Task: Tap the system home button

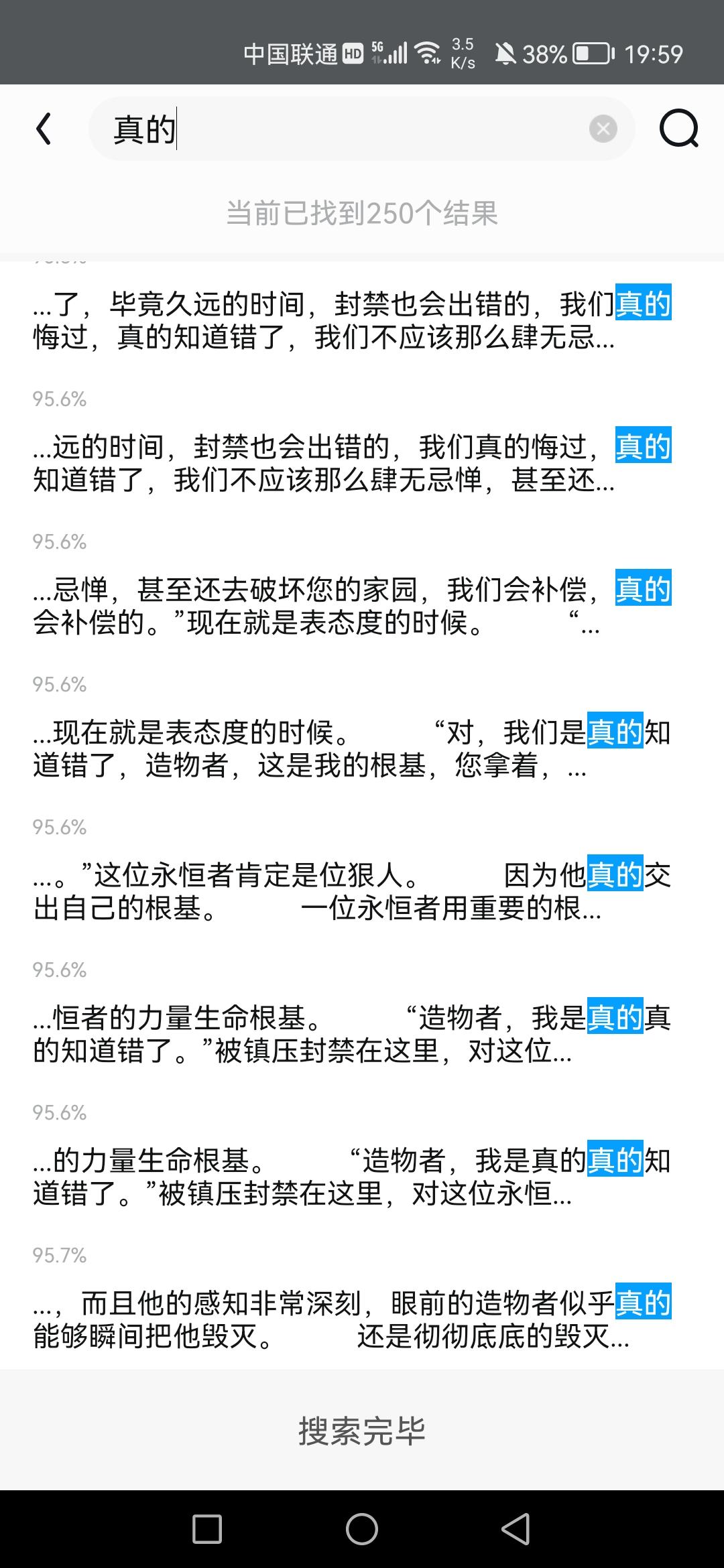Action: point(362,1530)
